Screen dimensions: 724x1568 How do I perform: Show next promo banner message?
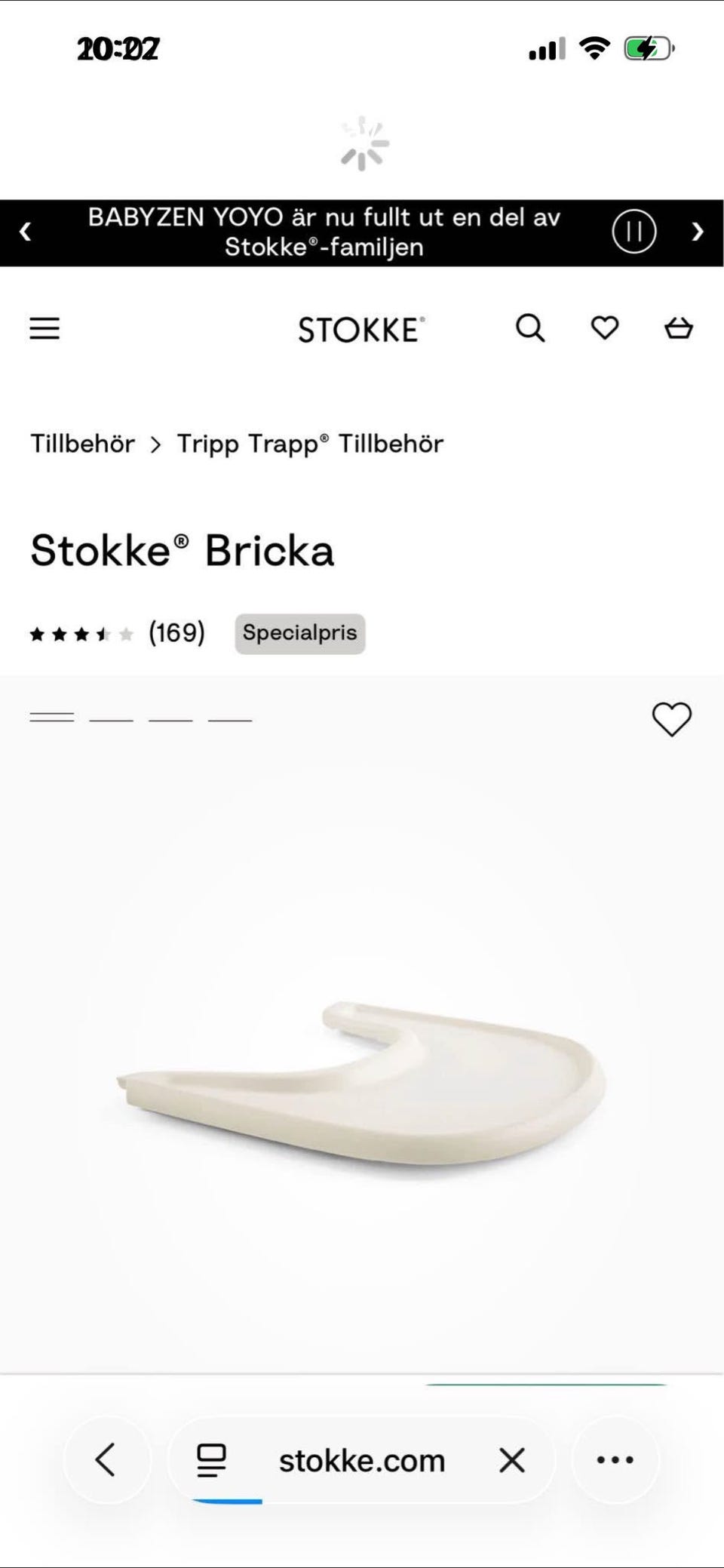pos(698,232)
